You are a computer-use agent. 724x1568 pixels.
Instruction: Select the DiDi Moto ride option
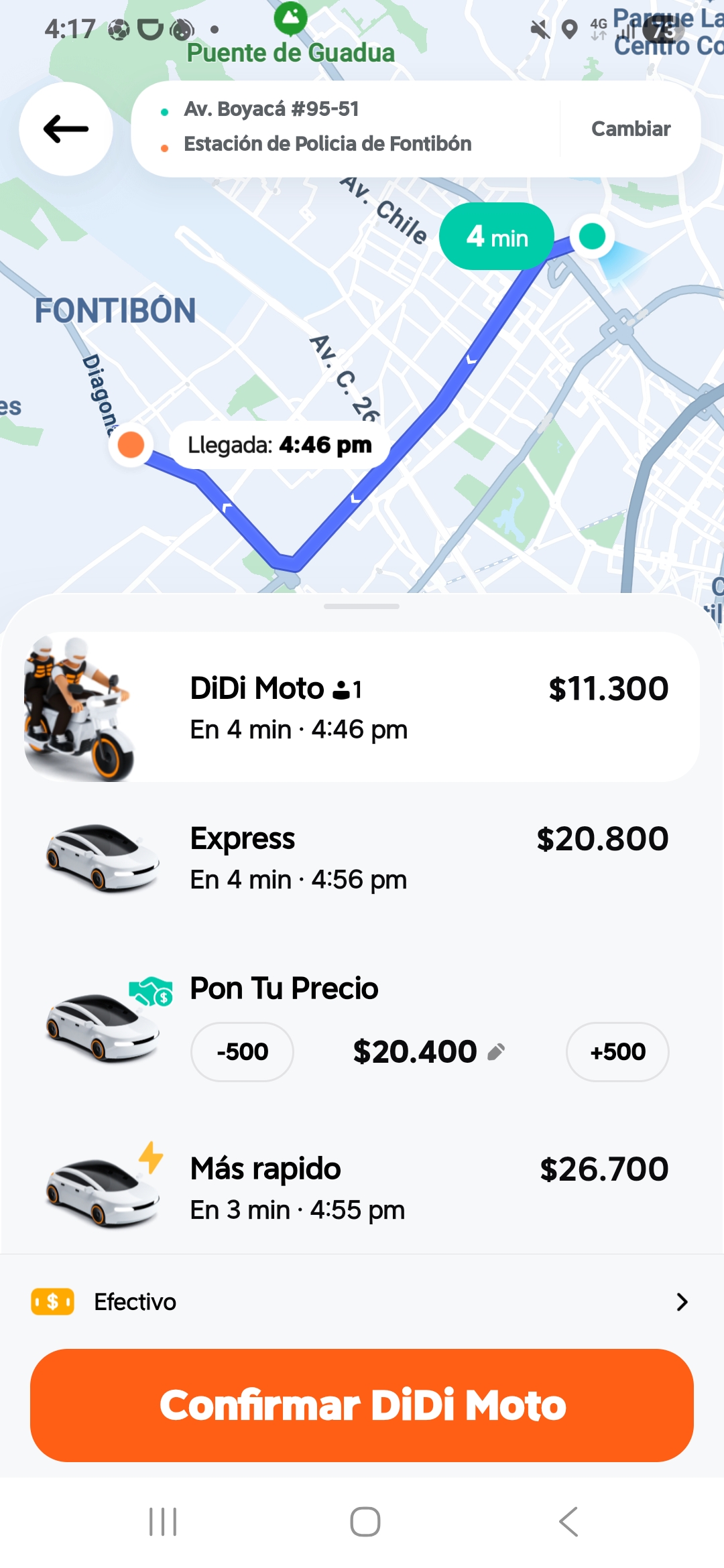point(362,707)
